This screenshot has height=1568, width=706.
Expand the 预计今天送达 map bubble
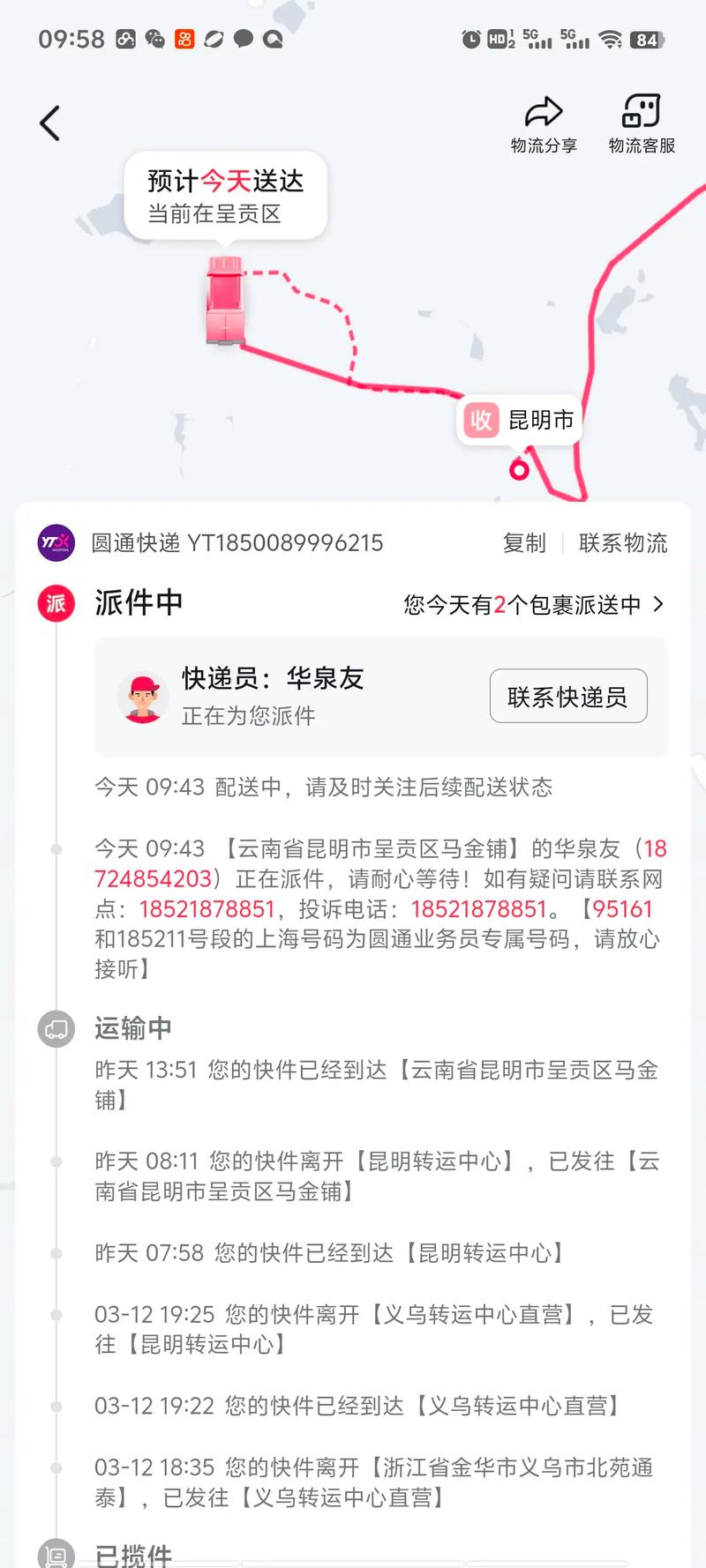point(223,196)
